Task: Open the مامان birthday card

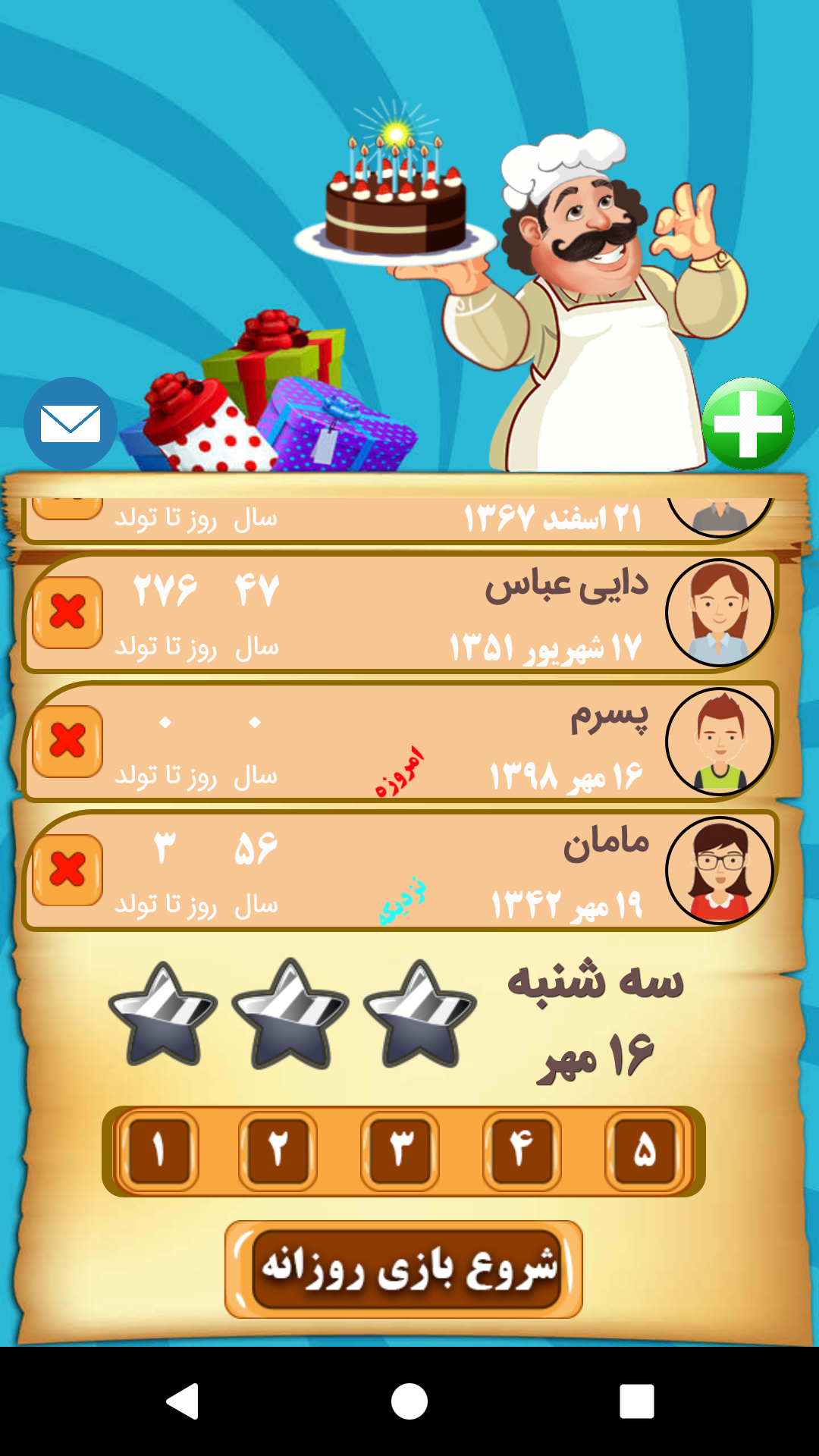Action: (455, 871)
